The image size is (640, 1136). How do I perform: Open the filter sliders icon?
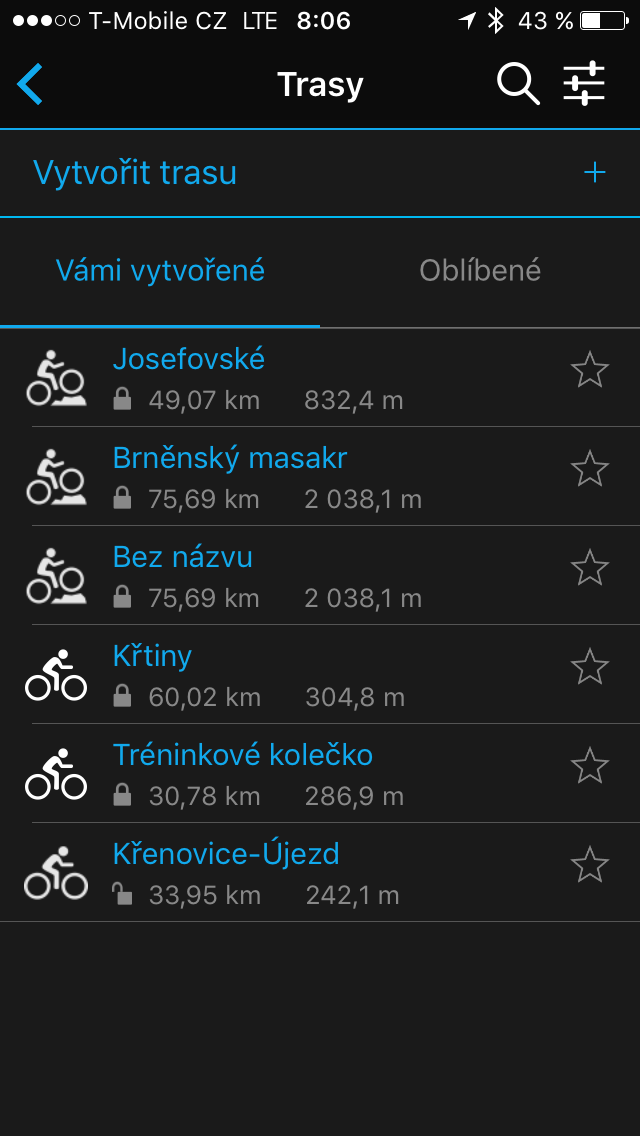pyautogui.click(x=585, y=85)
